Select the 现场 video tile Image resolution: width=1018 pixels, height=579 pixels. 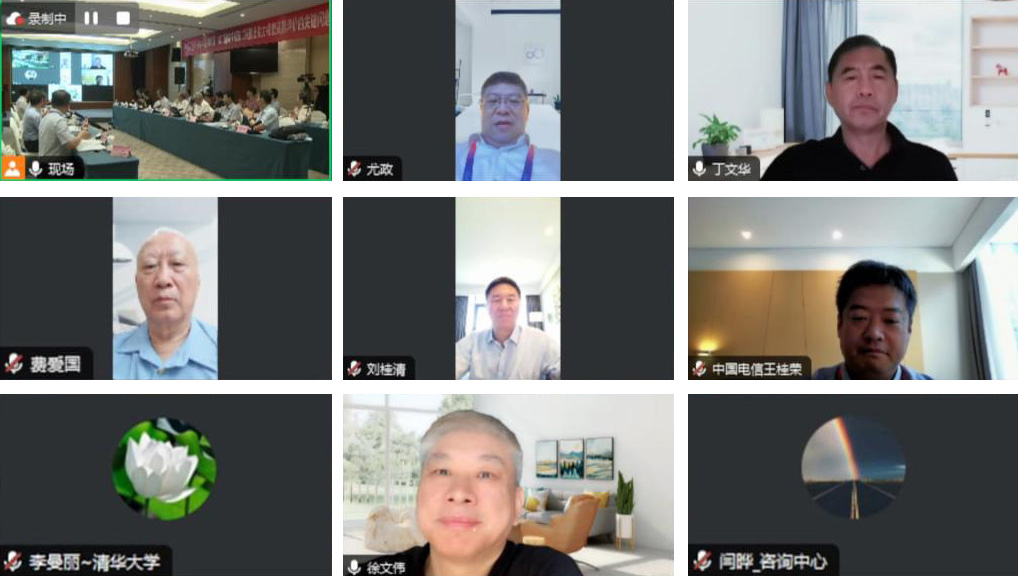pos(165,100)
